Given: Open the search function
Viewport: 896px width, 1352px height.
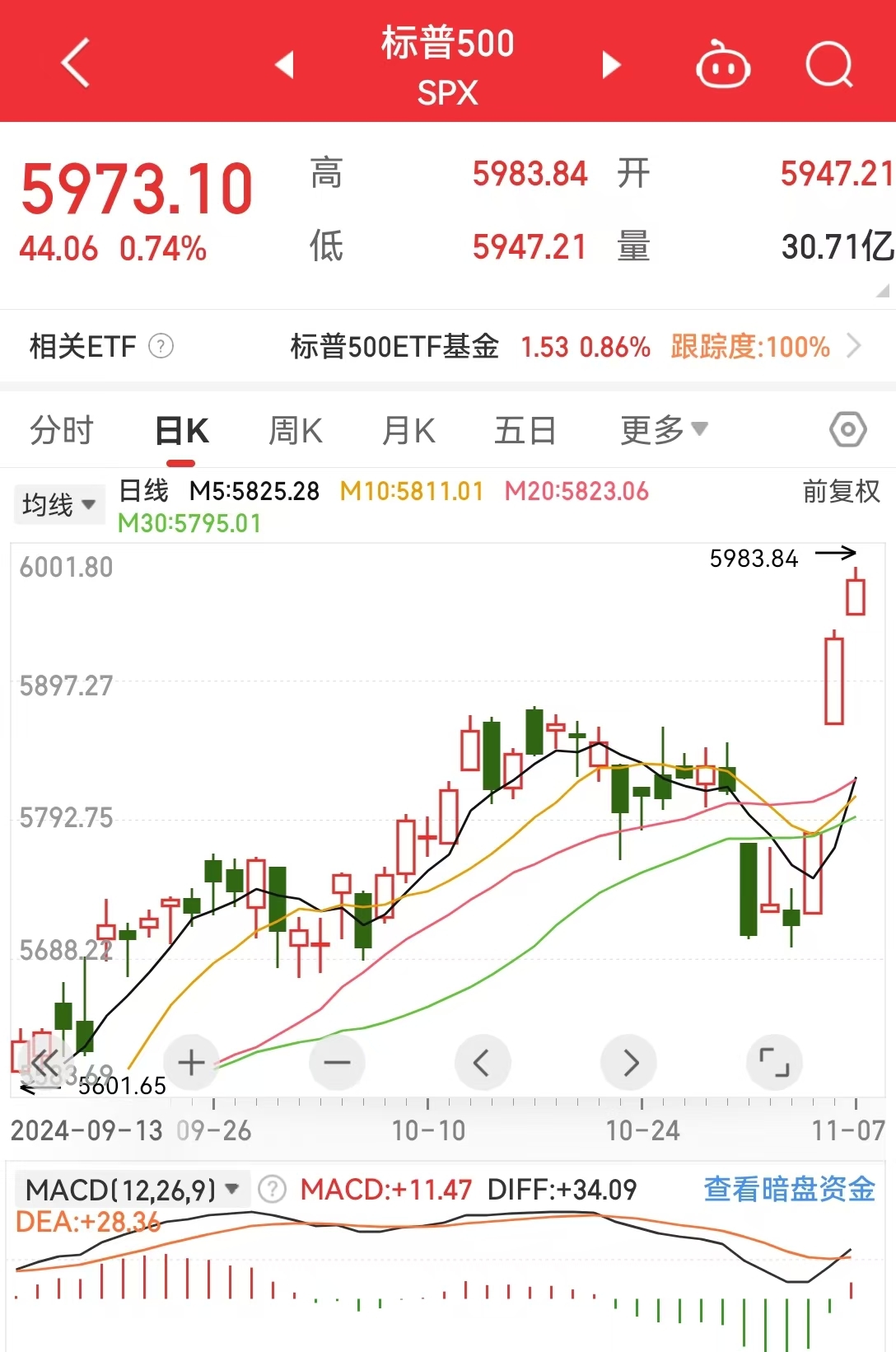Looking at the screenshot, I should click(829, 64).
